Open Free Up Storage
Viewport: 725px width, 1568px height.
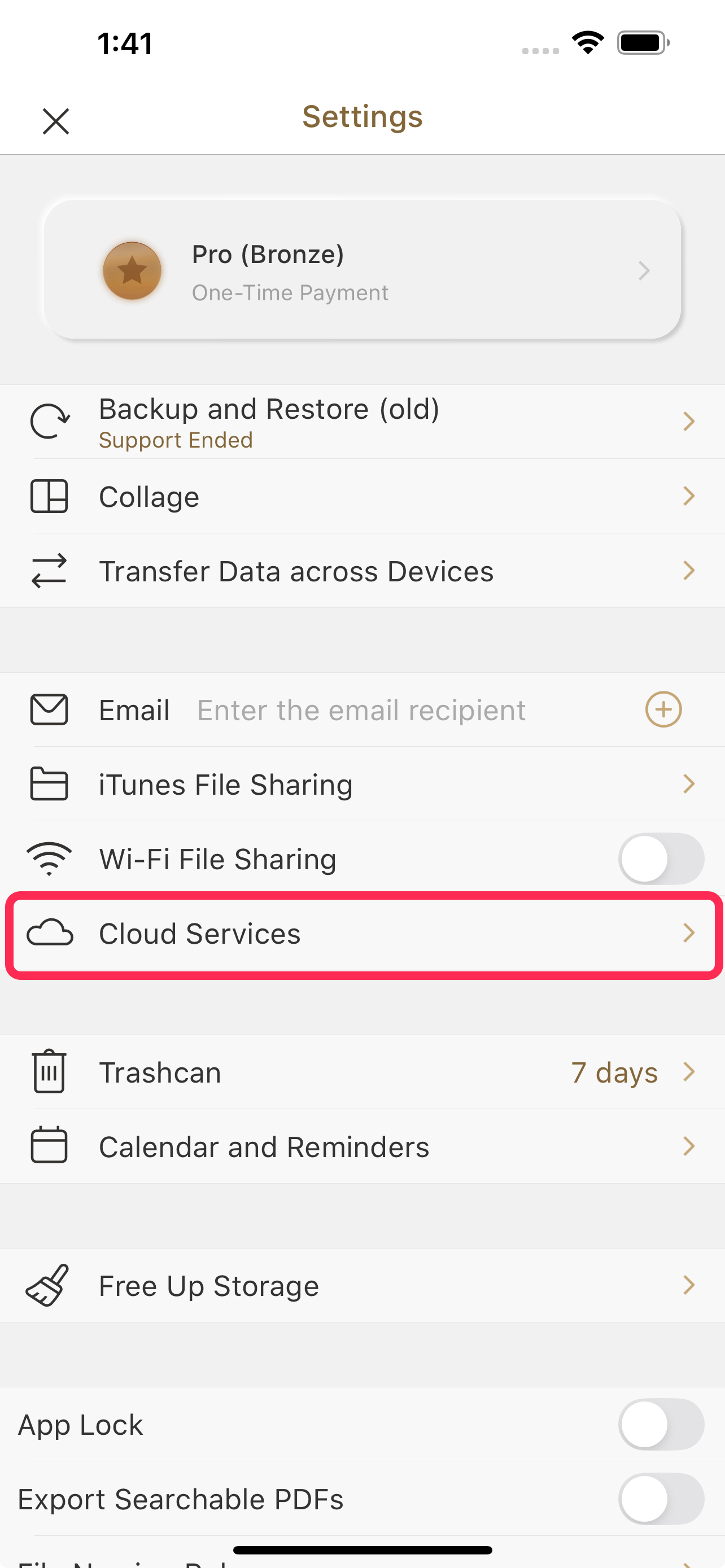(x=362, y=1285)
